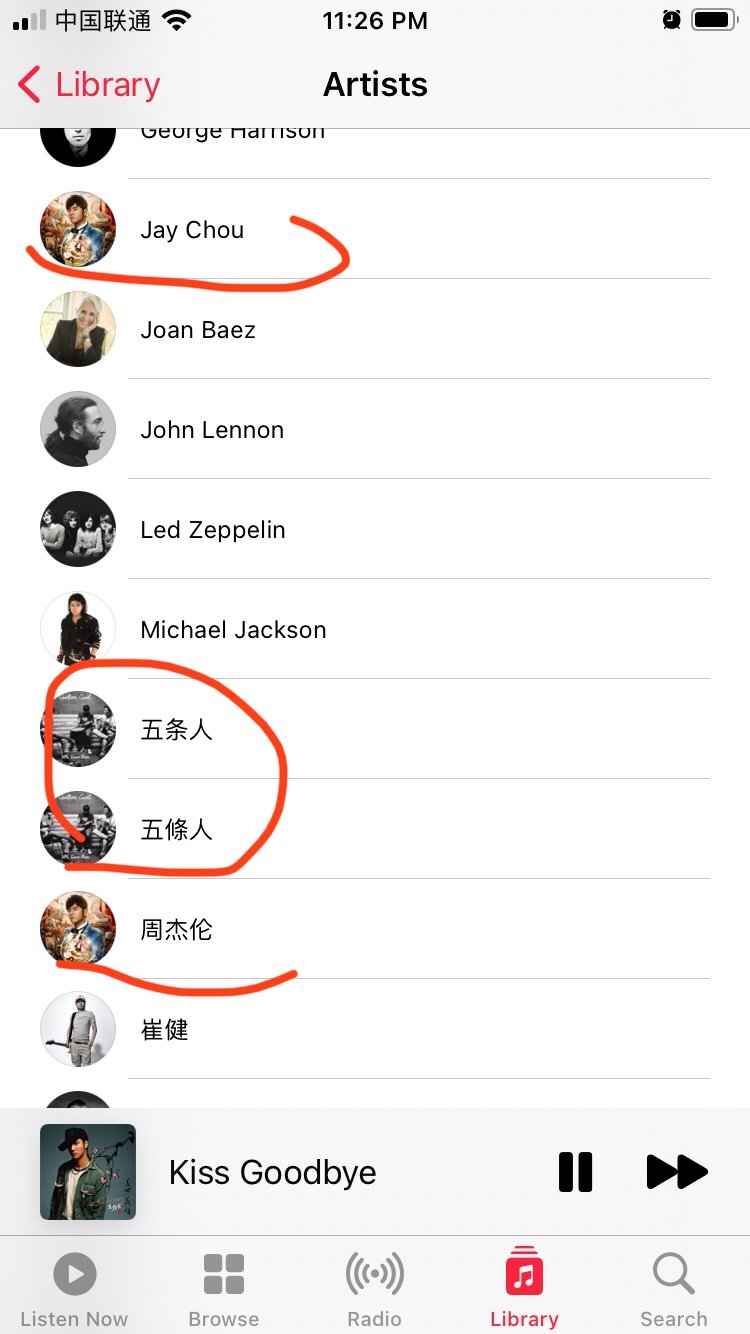The height and width of the screenshot is (1334, 750).
Task: Open the Kiss Goodbye now playing view
Action: 272,1172
